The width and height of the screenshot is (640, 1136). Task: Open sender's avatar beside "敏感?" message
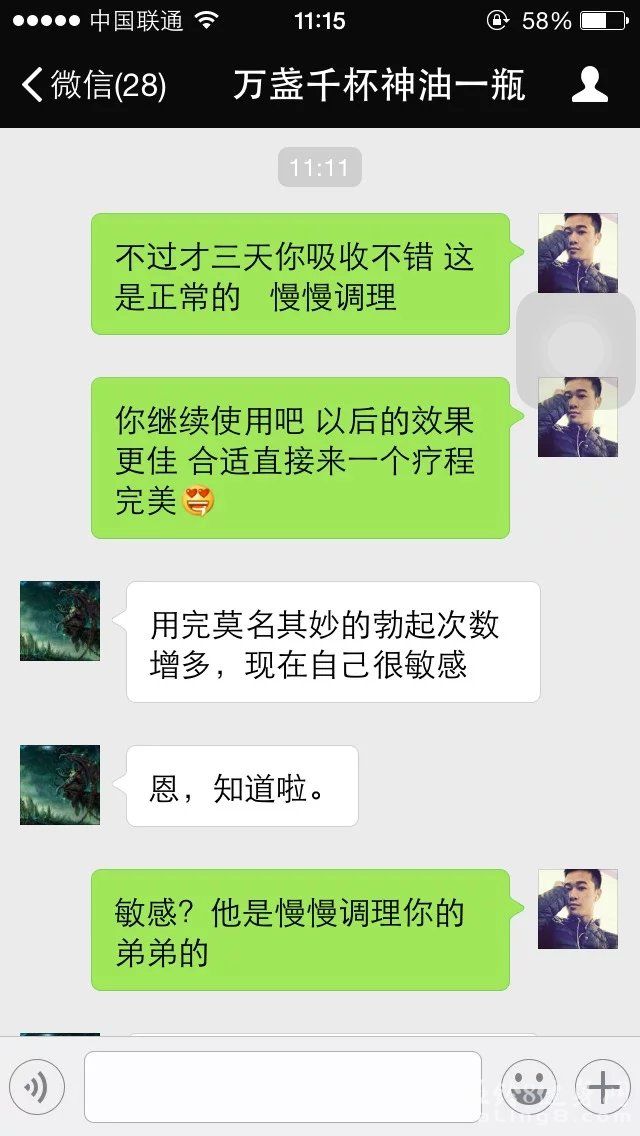(577, 909)
